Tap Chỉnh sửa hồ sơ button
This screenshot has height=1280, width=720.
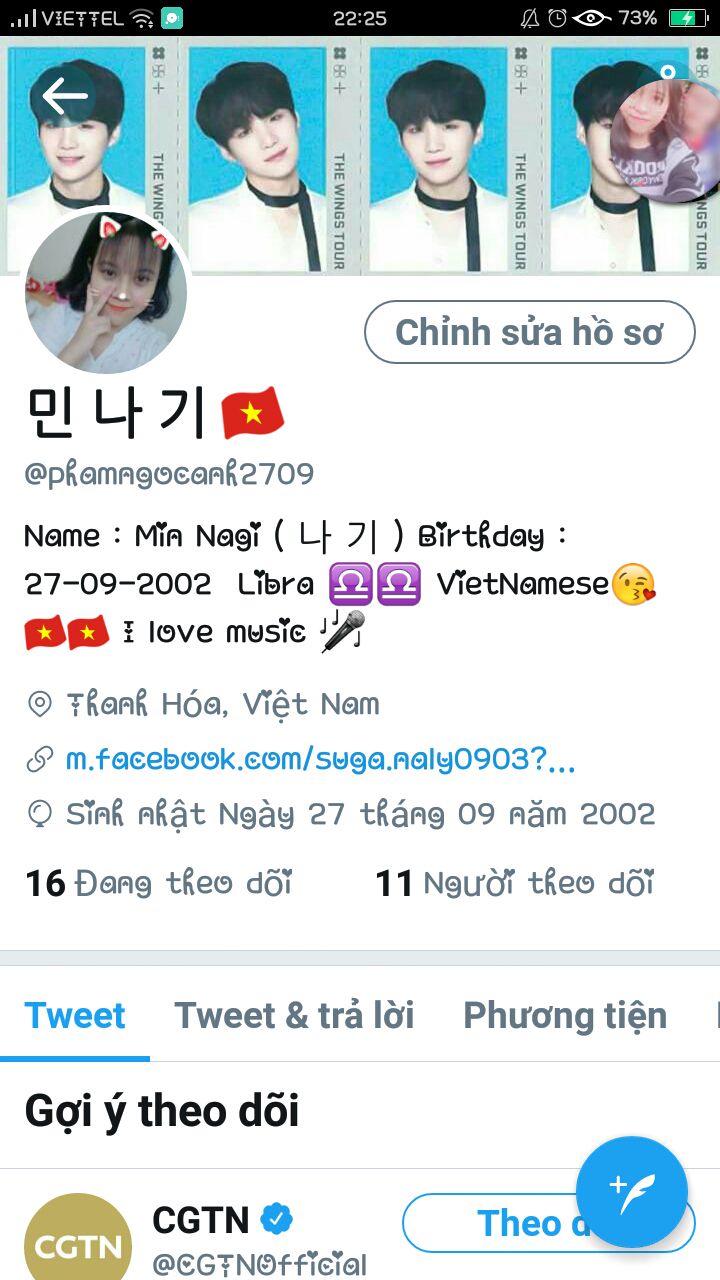(529, 332)
